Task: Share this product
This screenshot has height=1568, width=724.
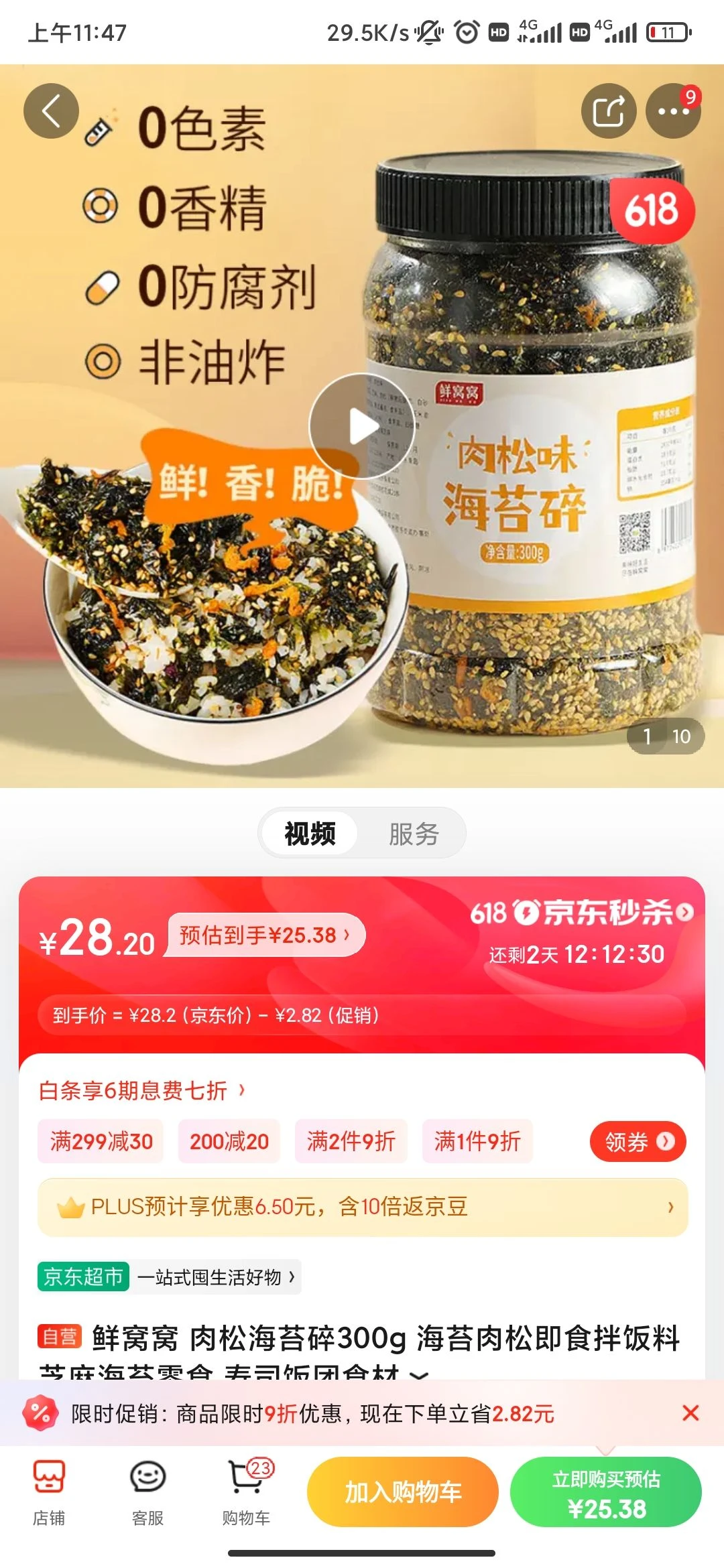Action: (x=608, y=111)
